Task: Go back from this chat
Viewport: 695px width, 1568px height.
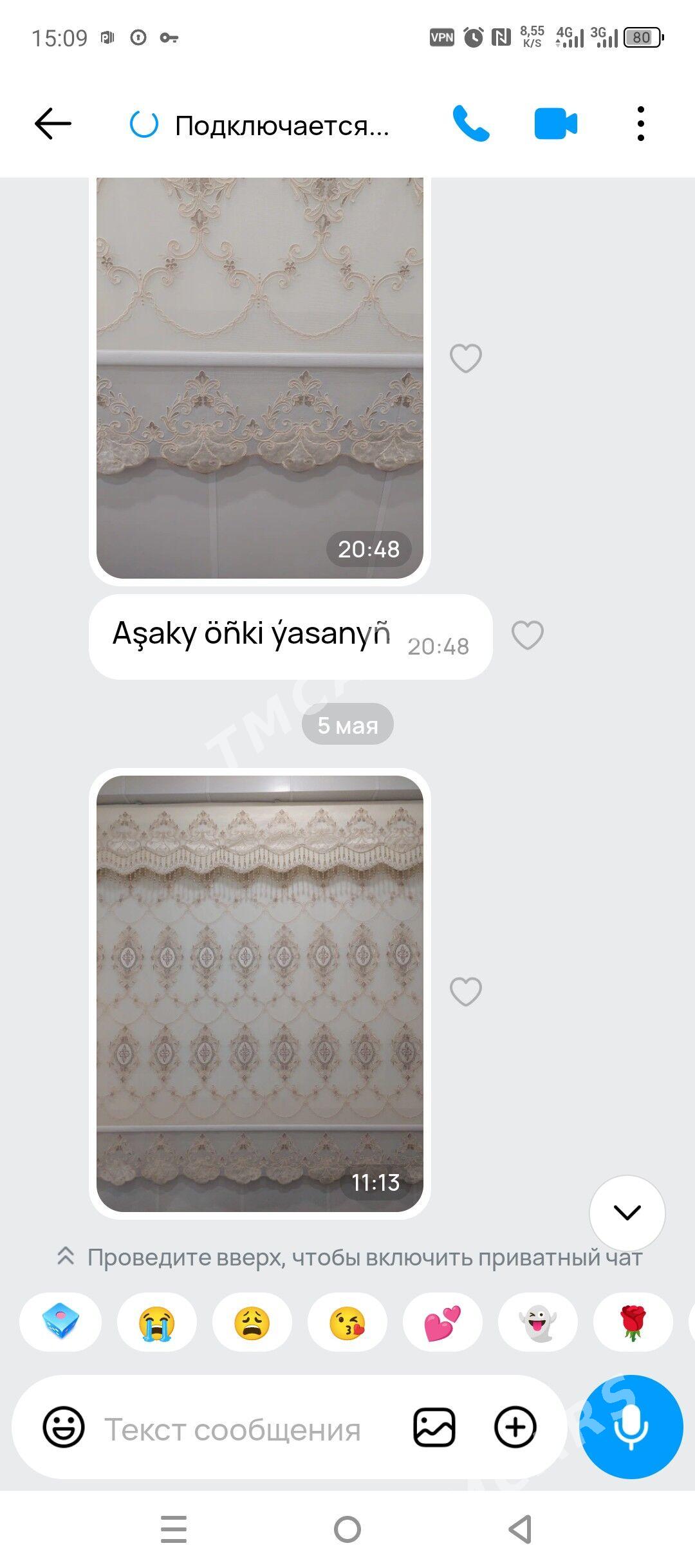Action: pos(53,124)
